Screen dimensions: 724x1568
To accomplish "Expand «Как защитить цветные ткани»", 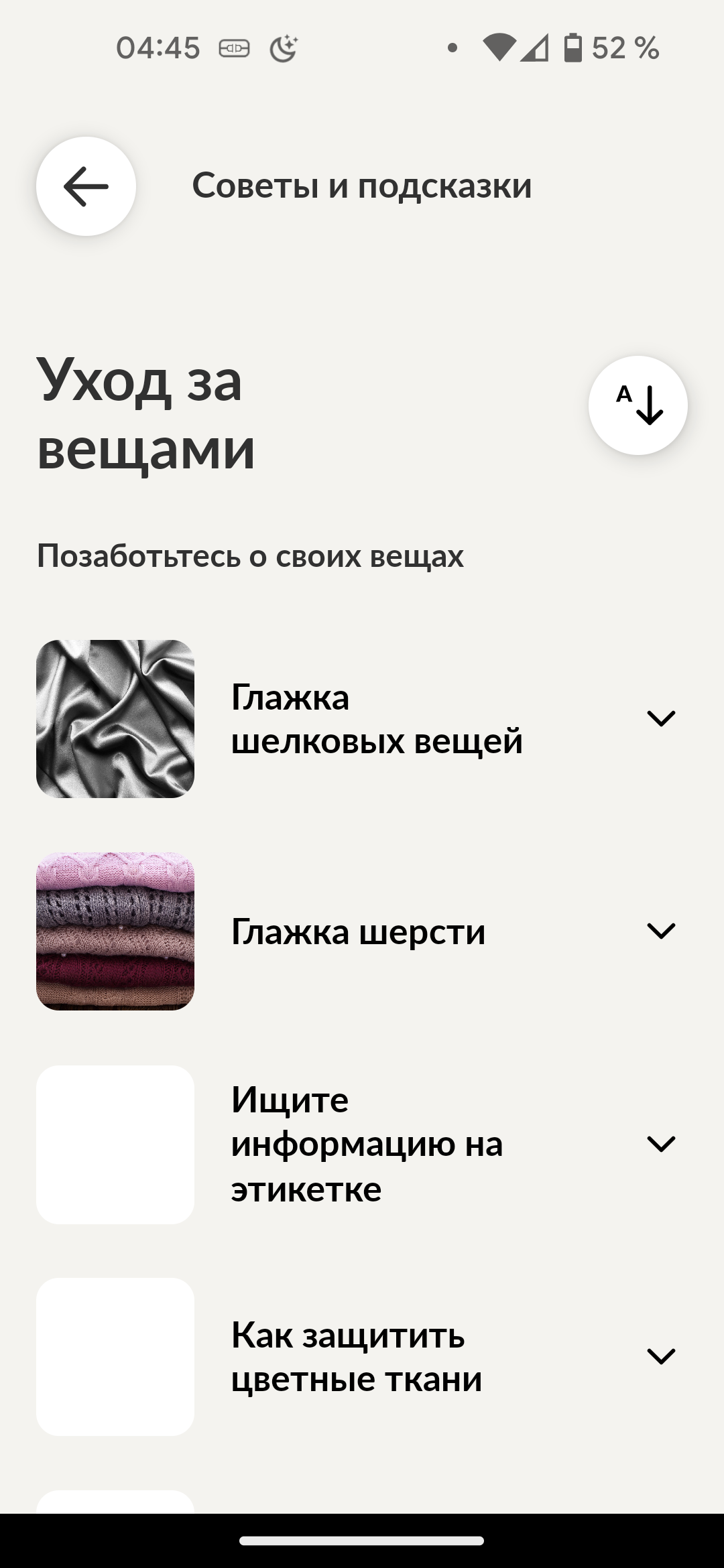I will click(660, 1357).
